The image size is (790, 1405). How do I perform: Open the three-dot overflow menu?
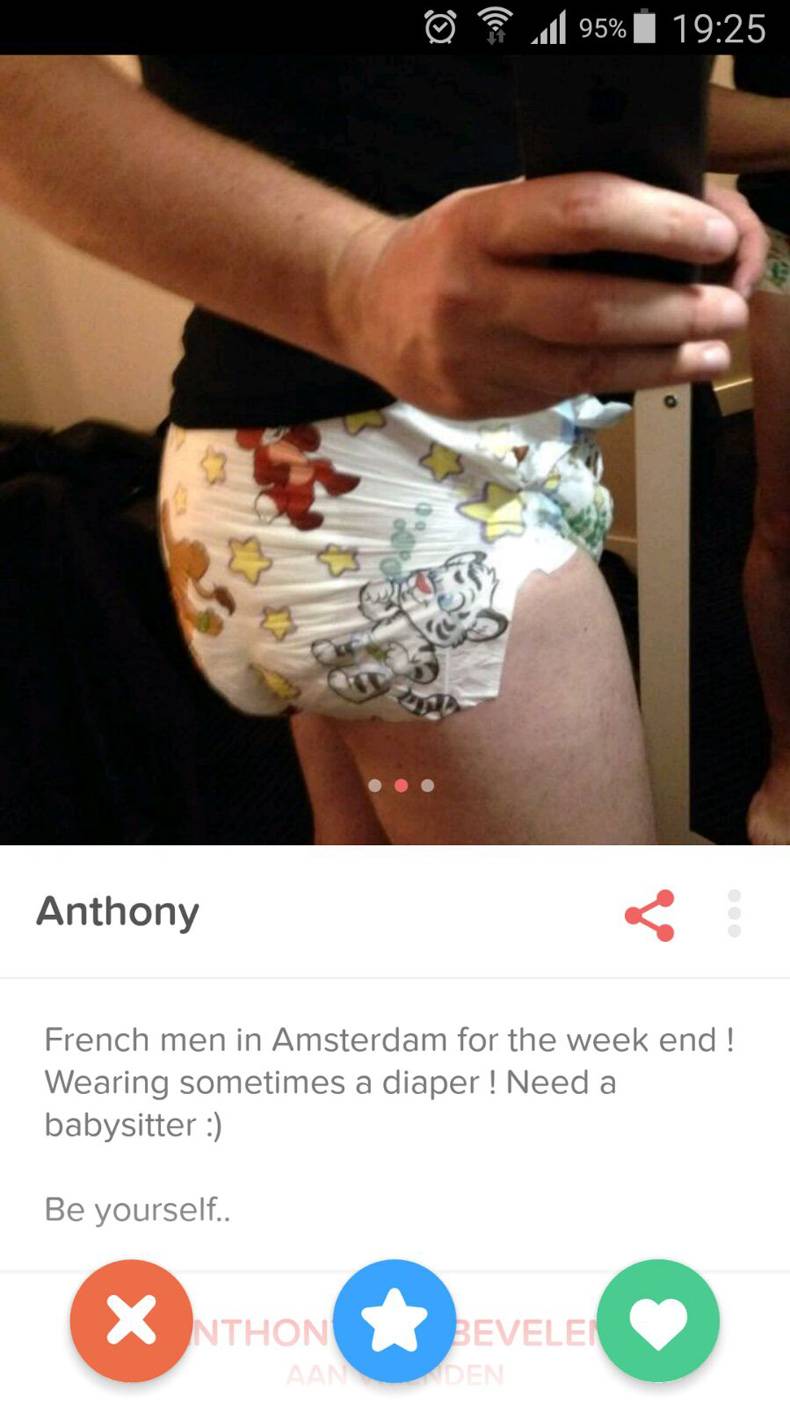734,913
